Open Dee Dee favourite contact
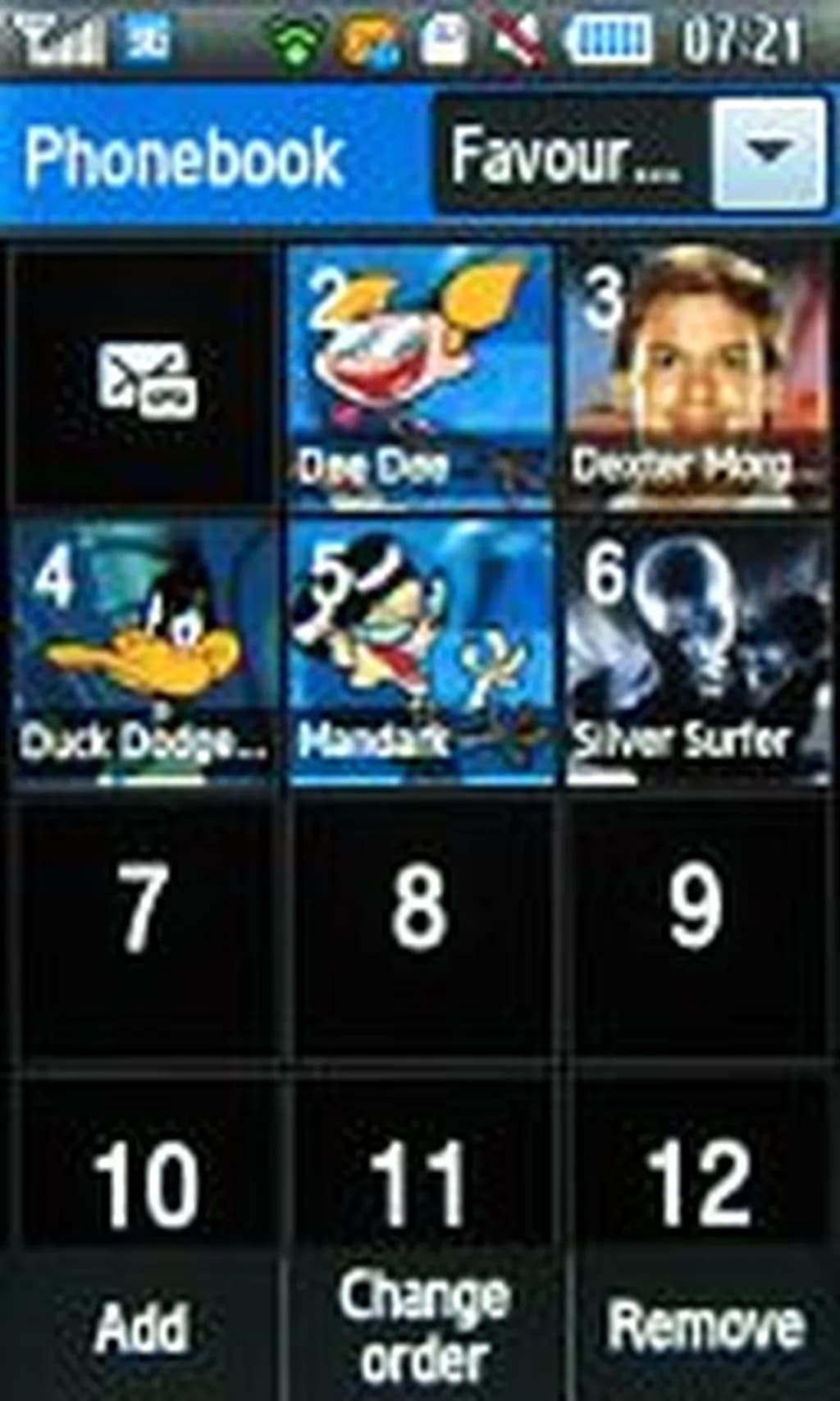The image size is (840, 1401). click(420, 378)
